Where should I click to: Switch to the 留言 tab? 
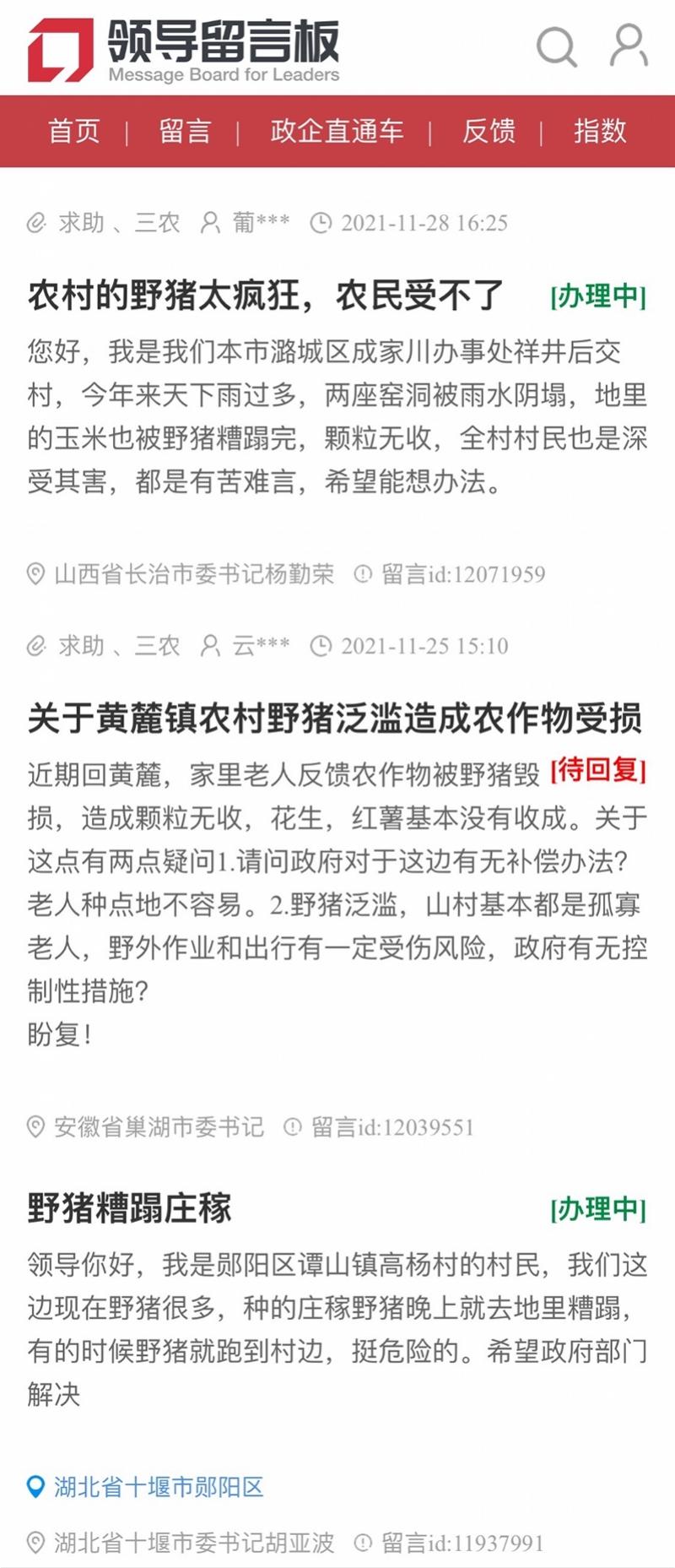(x=185, y=131)
